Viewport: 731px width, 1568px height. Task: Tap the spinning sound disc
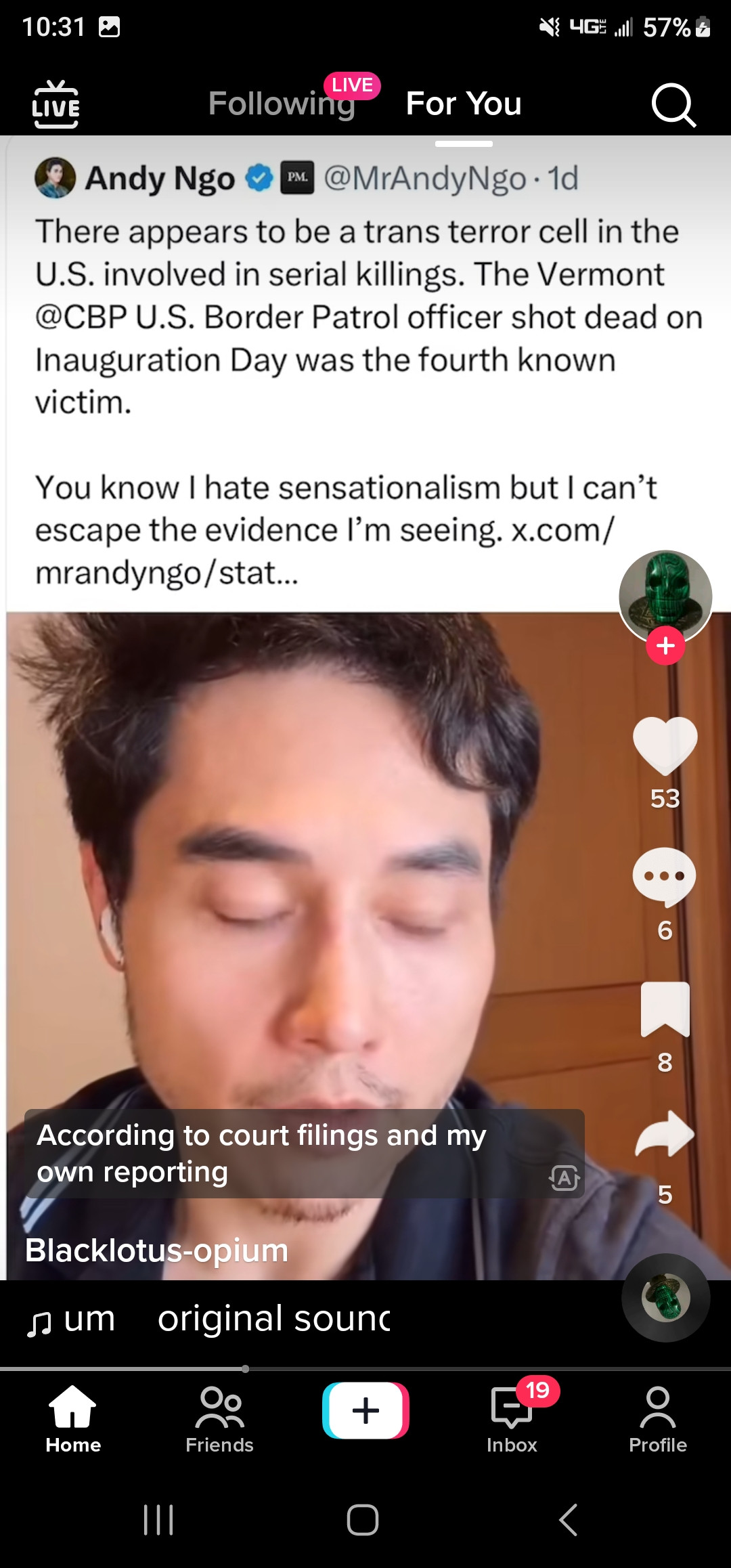(x=666, y=1298)
